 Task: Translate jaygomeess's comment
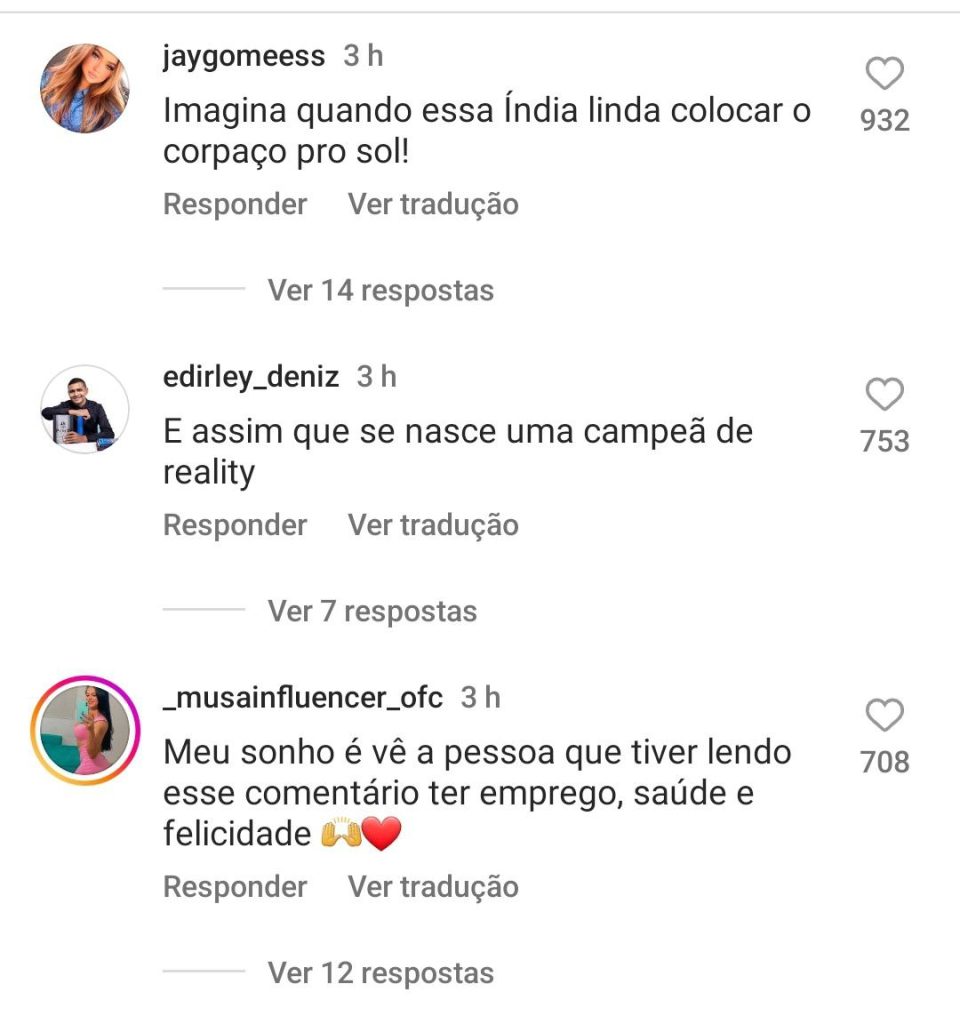tap(433, 204)
